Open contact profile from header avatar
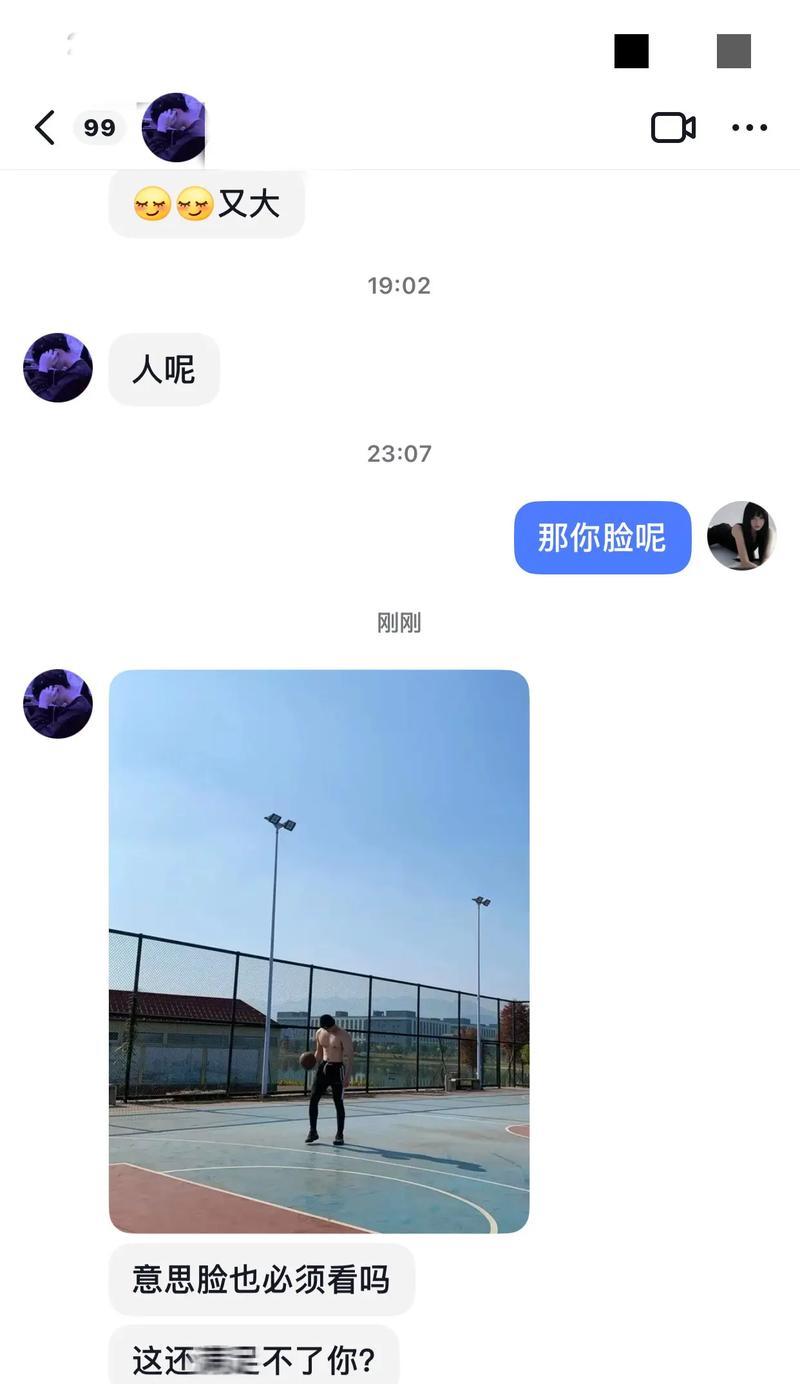 tap(174, 128)
